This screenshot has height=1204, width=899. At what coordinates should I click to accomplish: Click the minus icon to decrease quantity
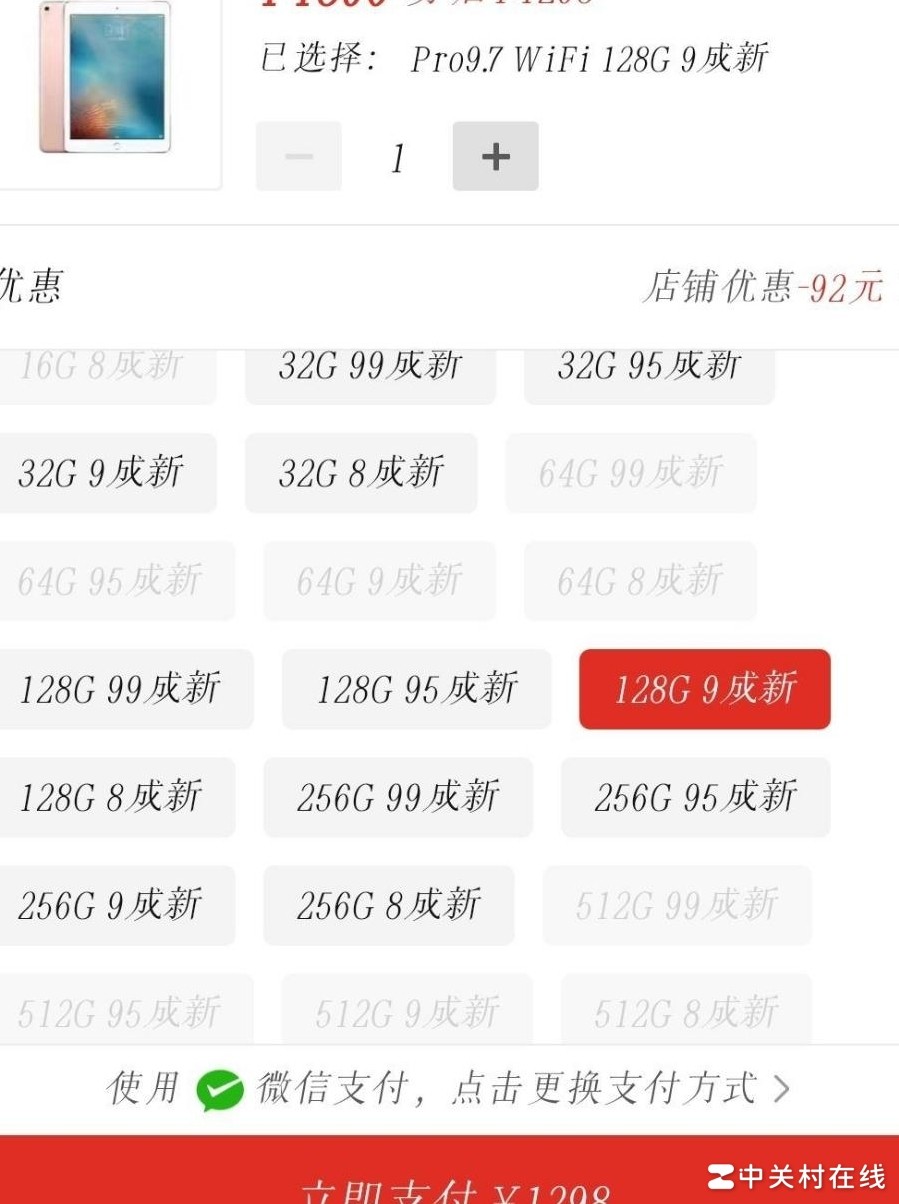click(x=297, y=155)
